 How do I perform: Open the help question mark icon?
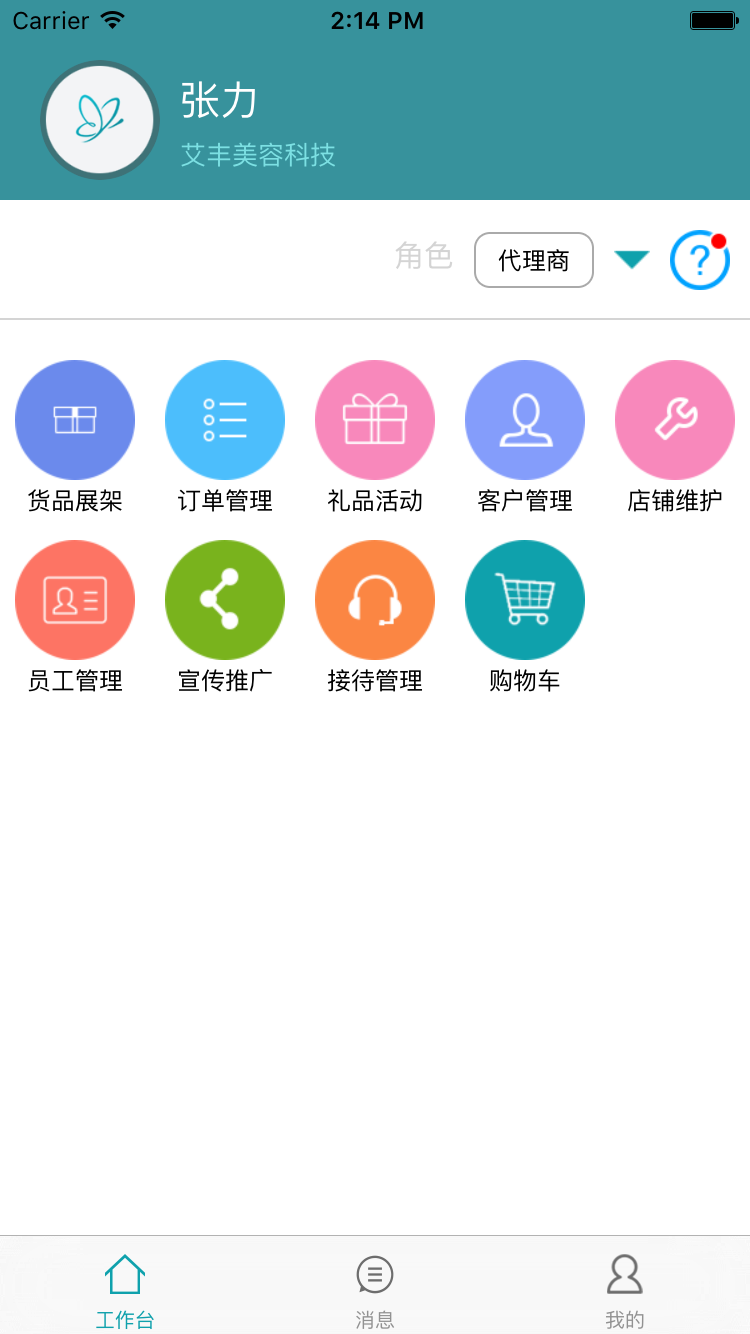pyautogui.click(x=699, y=261)
